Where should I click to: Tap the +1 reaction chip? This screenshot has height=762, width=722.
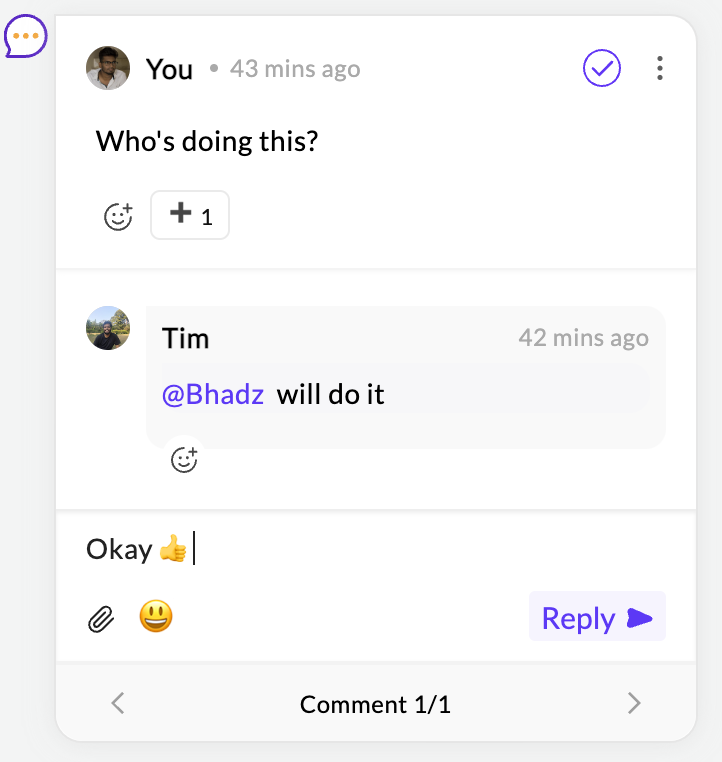190,215
